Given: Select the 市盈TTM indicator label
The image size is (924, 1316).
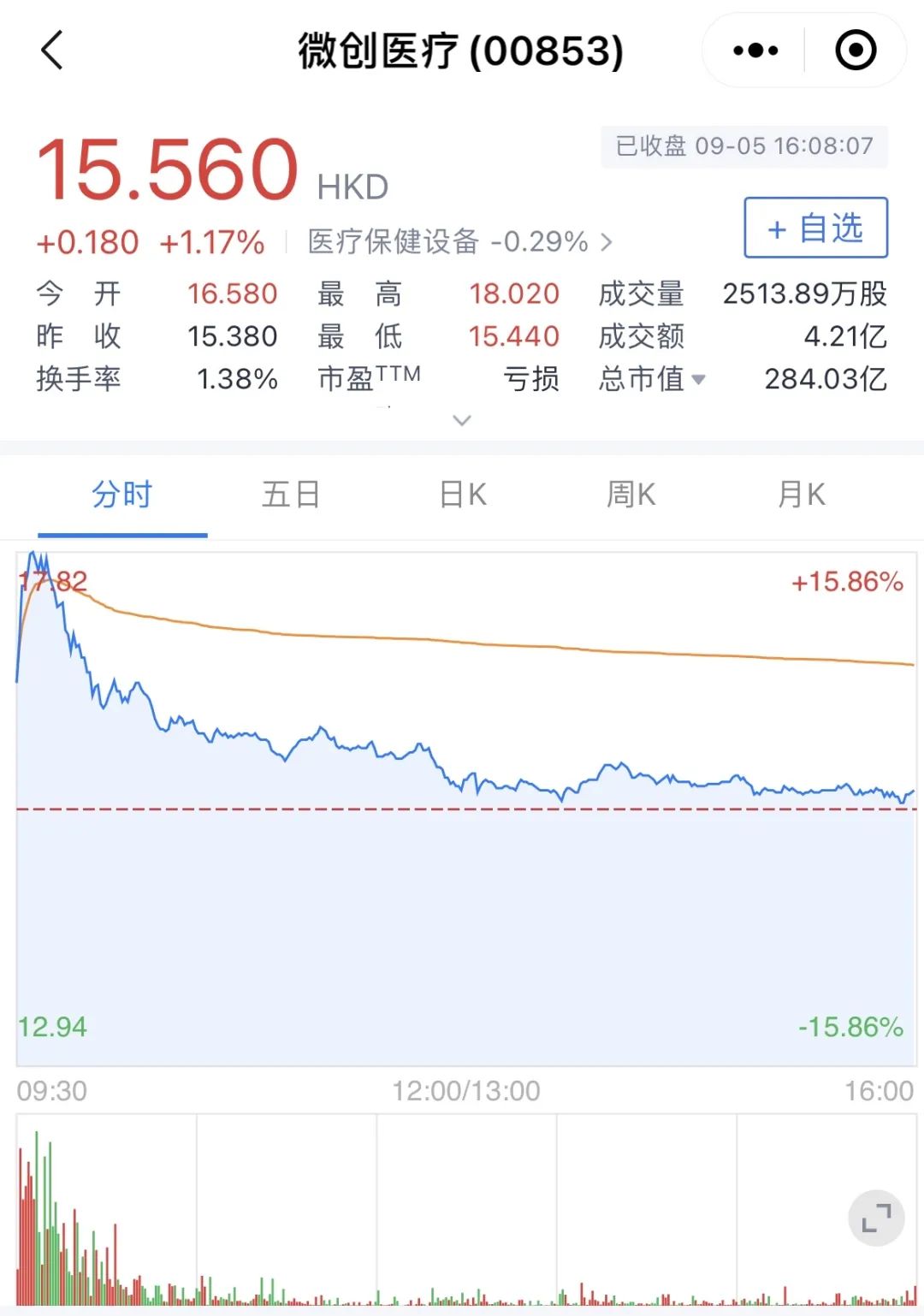Looking at the screenshot, I should (368, 379).
